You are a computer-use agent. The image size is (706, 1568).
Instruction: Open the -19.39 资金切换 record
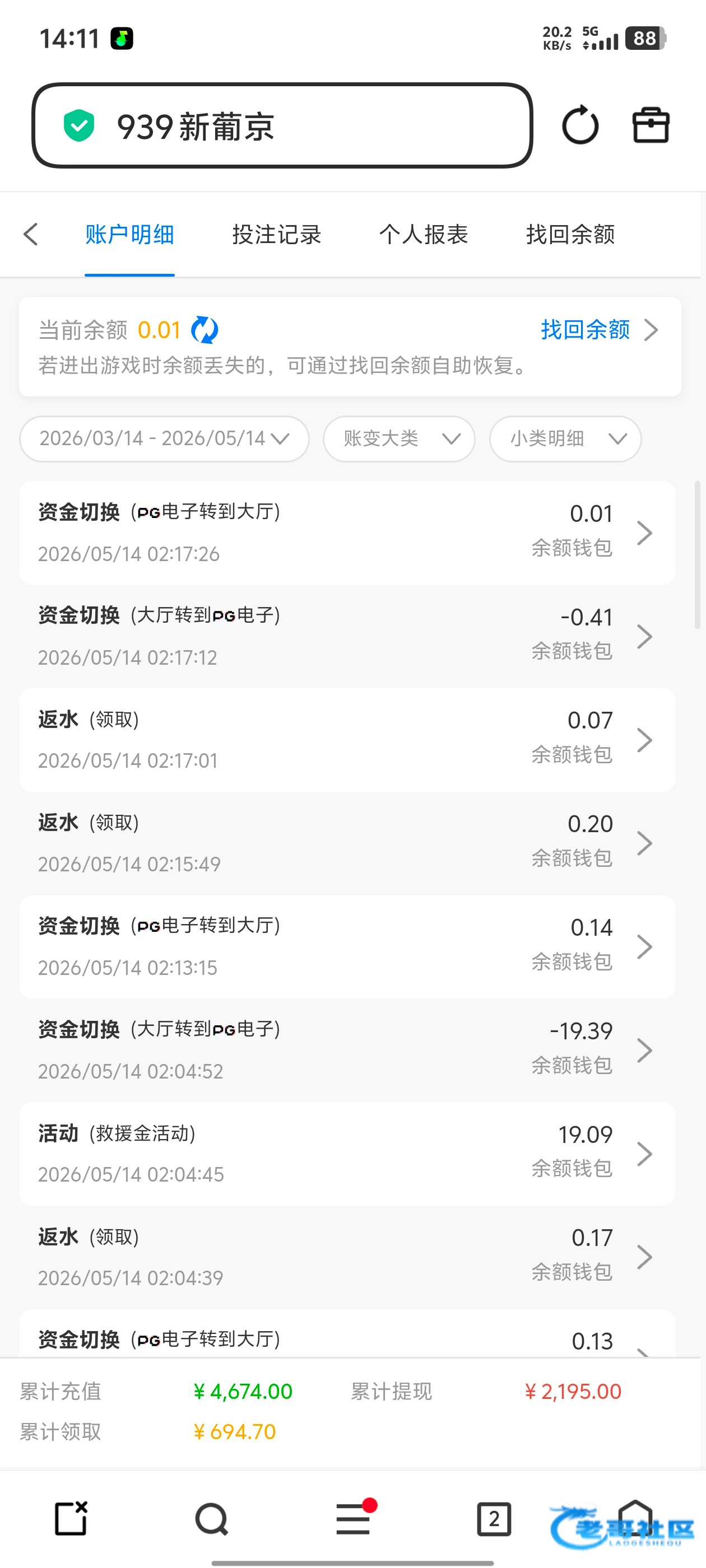(x=347, y=1050)
